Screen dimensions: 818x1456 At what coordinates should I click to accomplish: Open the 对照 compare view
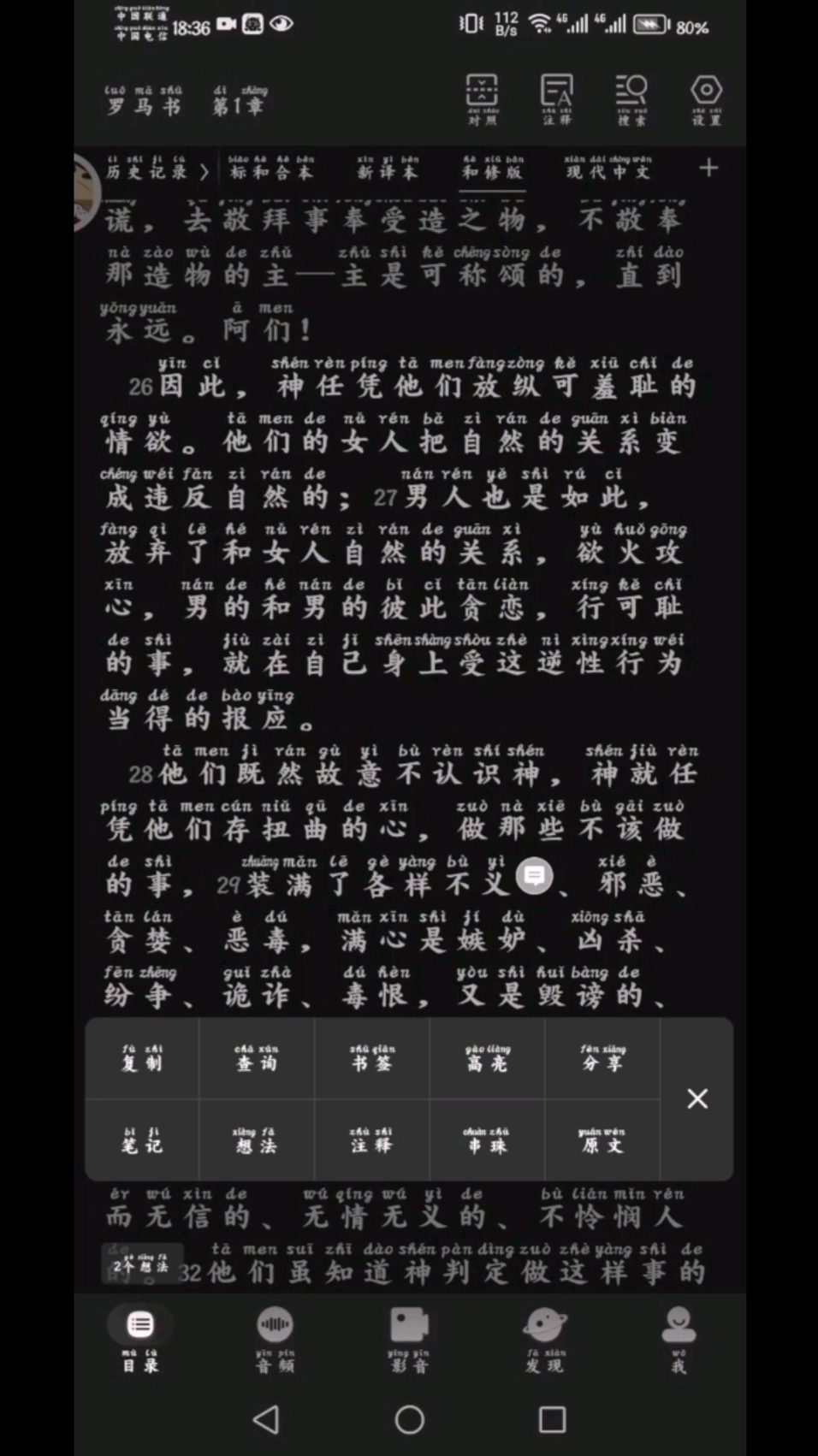[482, 100]
